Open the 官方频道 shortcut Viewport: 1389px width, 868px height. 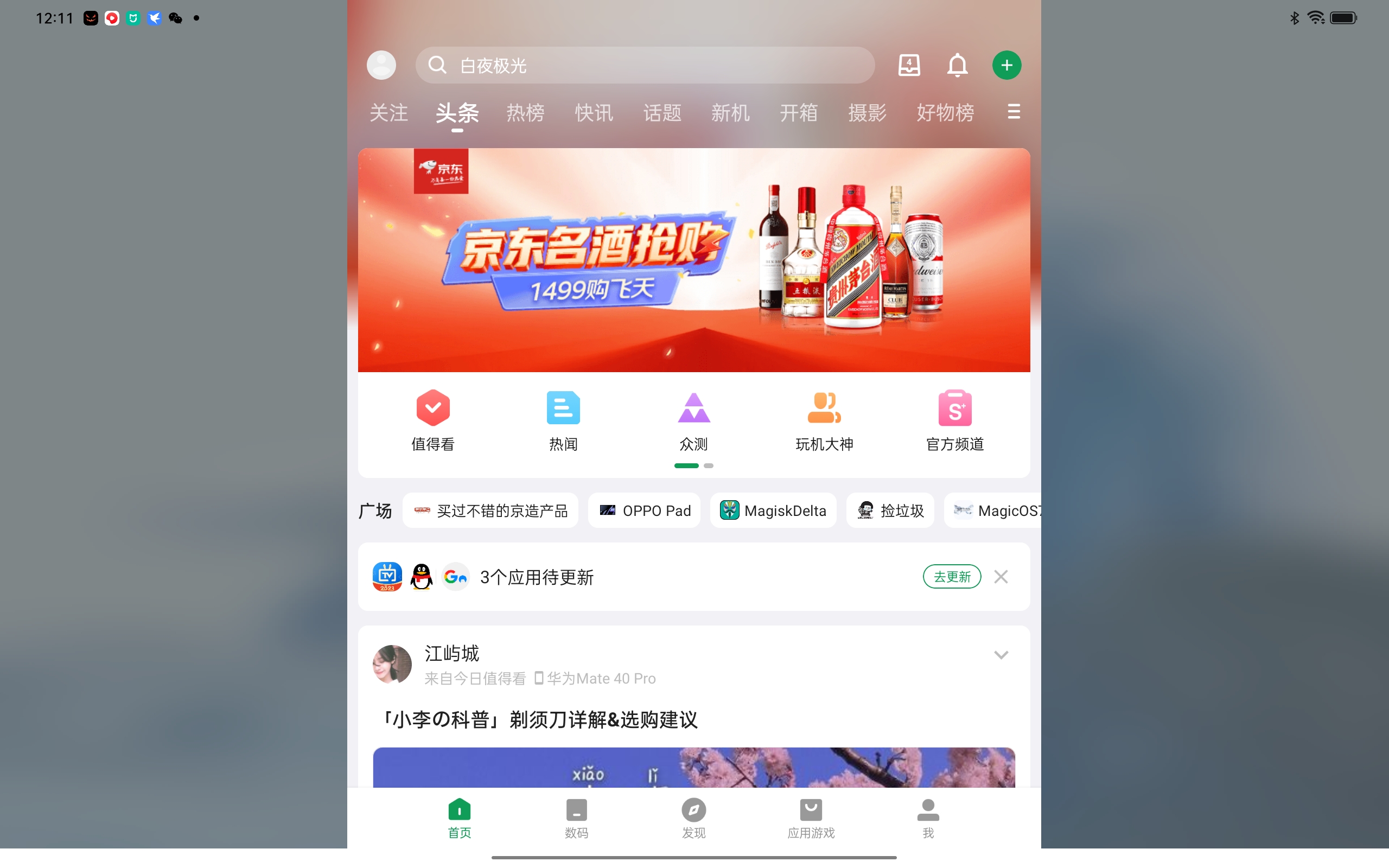tap(954, 421)
